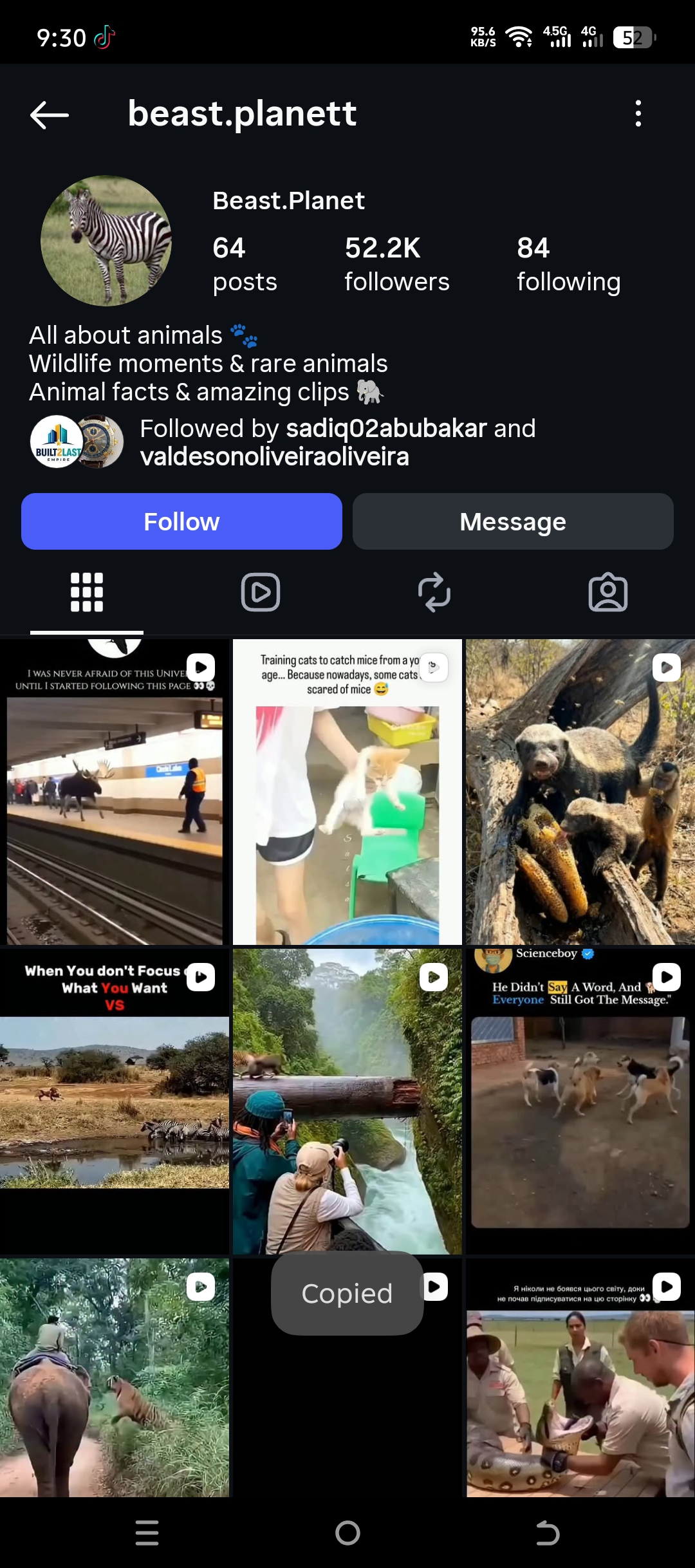Image resolution: width=695 pixels, height=1568 pixels.
Task: Open the moose in subway station reel
Action: (115, 792)
